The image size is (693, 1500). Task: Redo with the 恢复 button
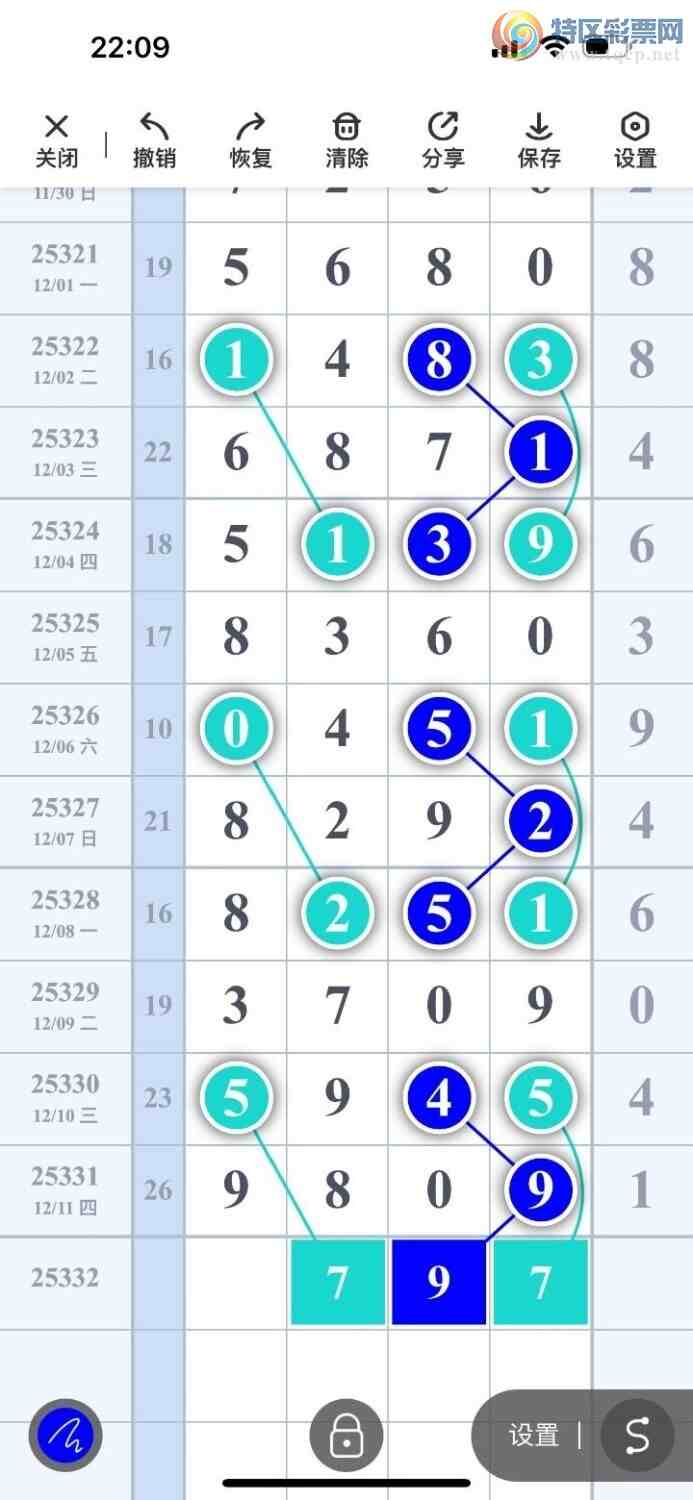point(250,140)
